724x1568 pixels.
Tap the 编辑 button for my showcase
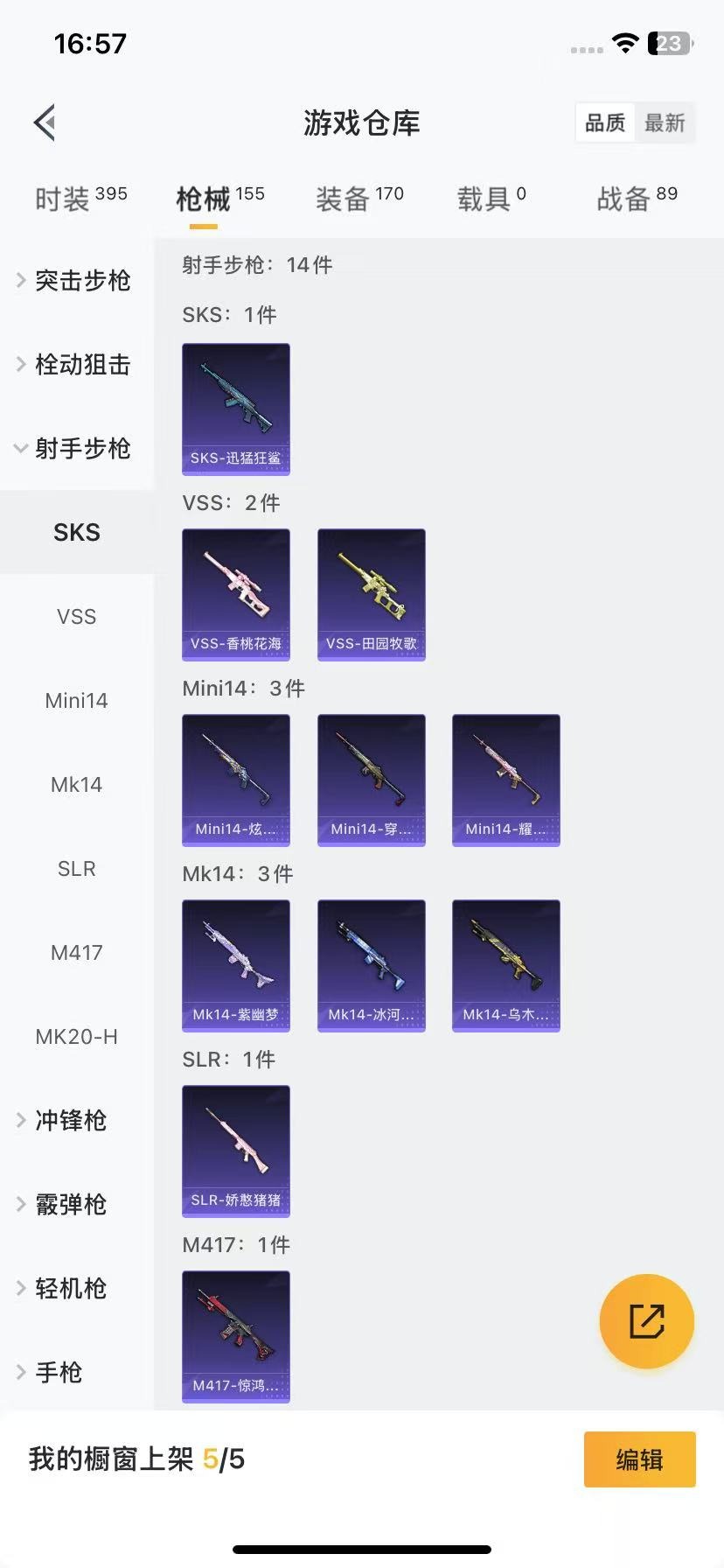click(639, 1459)
